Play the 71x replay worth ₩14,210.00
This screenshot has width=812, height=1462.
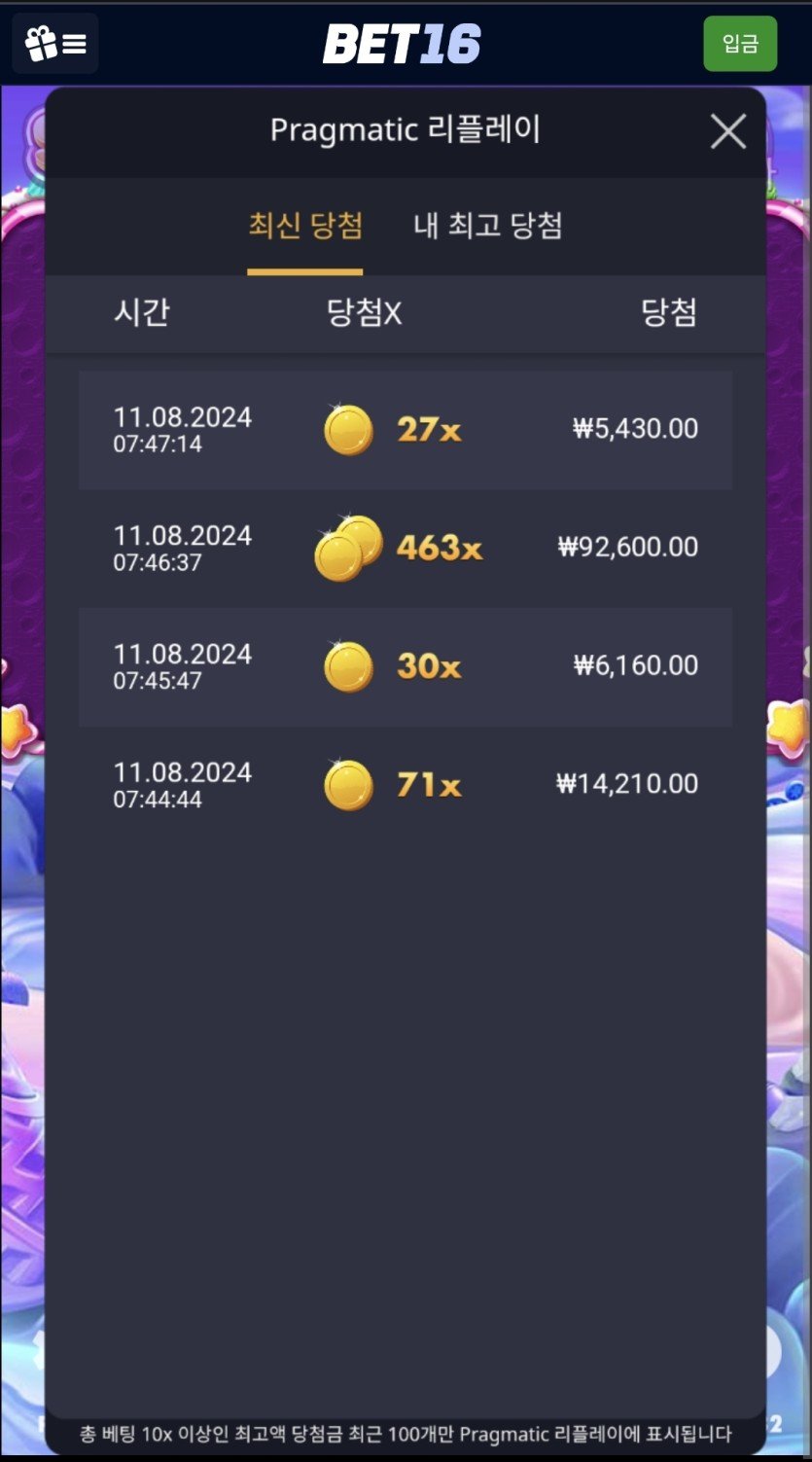[x=405, y=785]
